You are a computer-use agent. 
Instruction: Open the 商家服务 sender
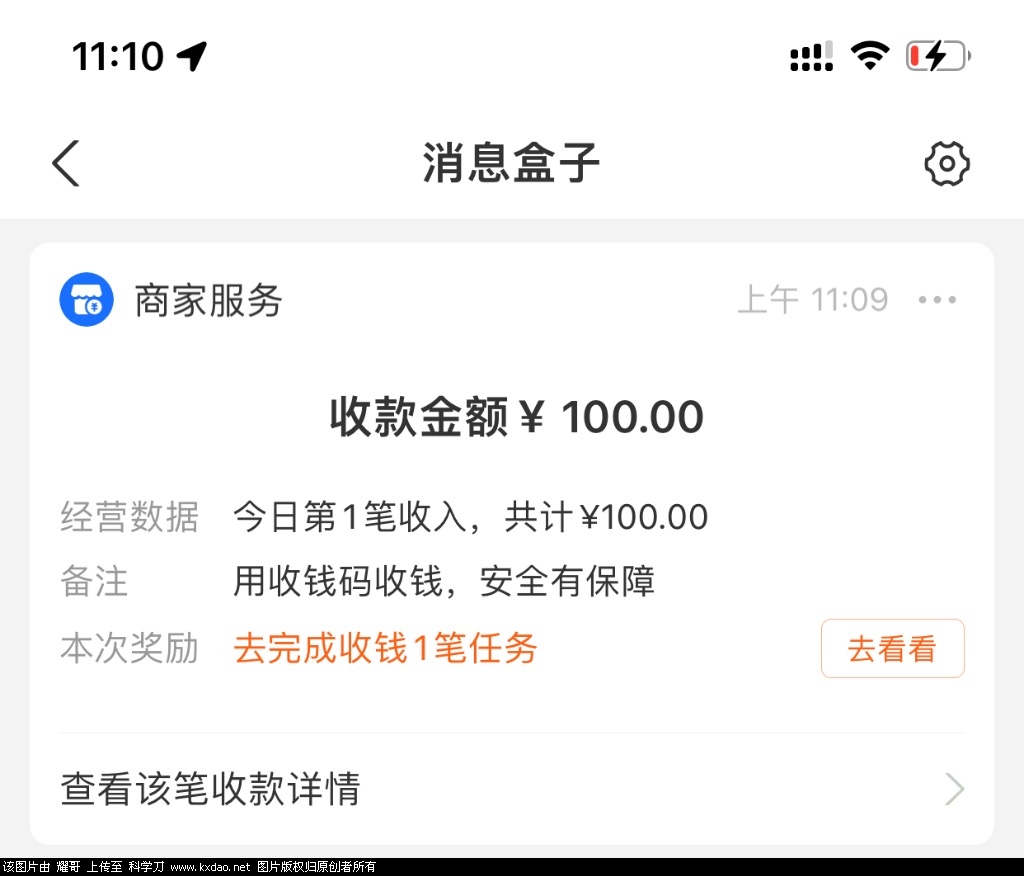pyautogui.click(x=208, y=300)
